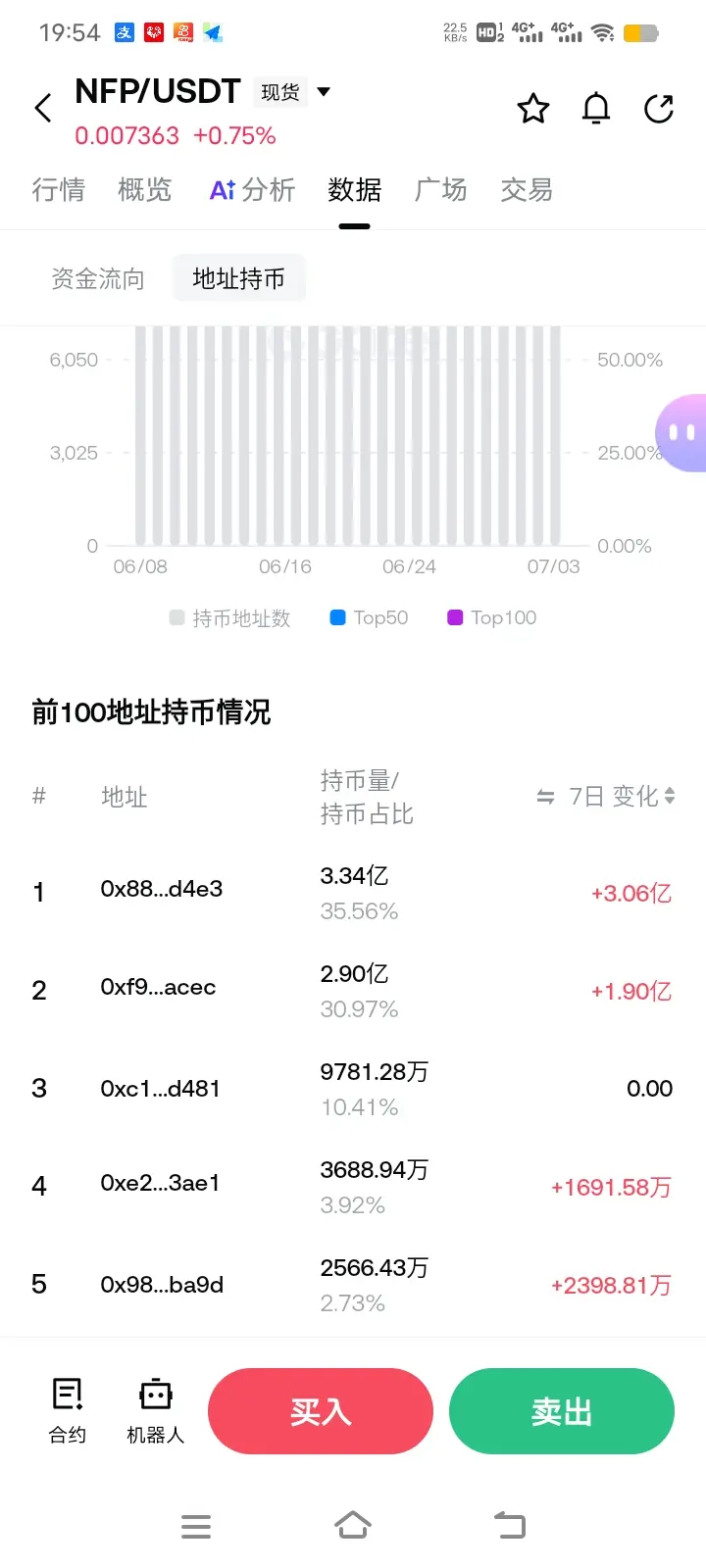Viewport: 706px width, 1568px height.
Task: Switch to the 交易 tab
Action: point(527,189)
